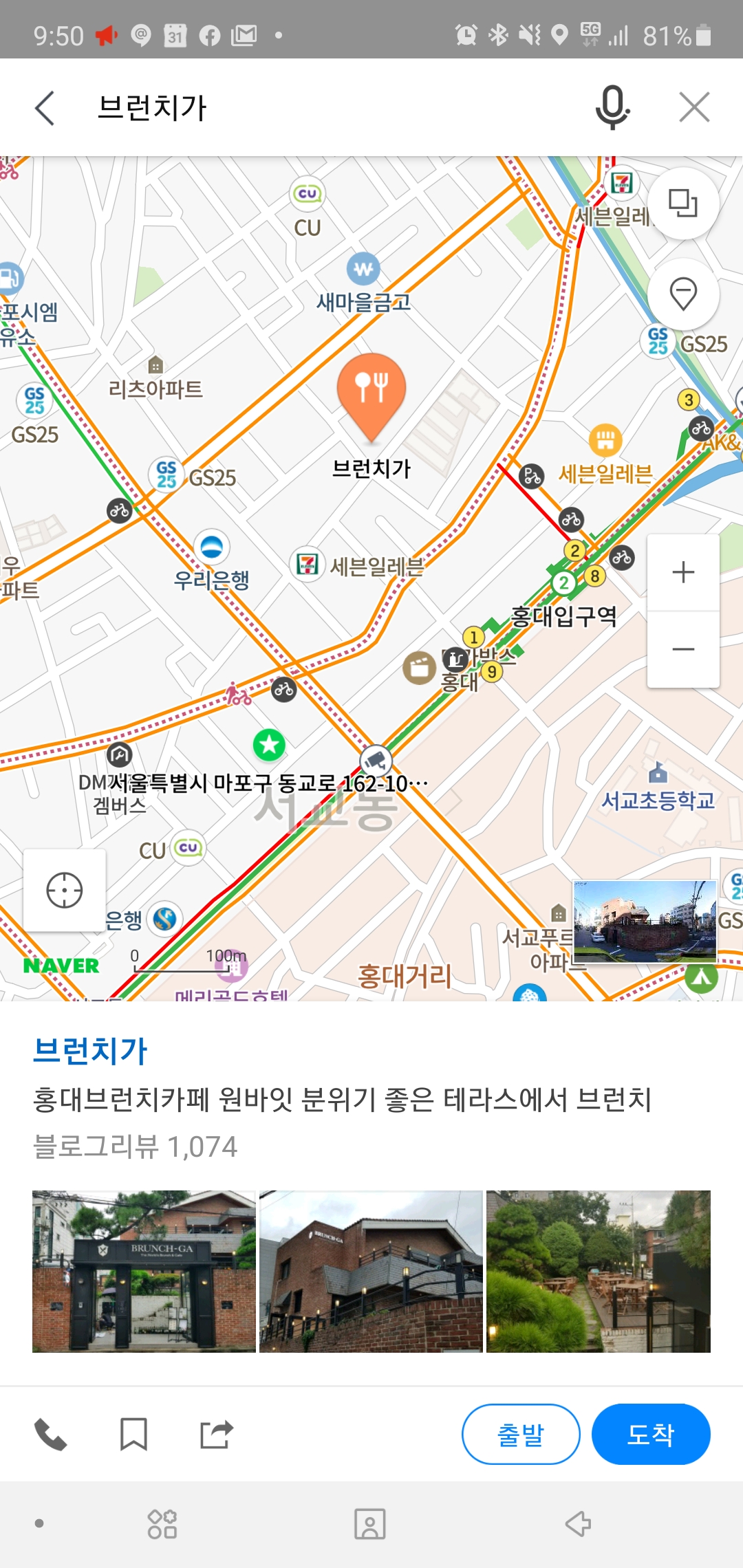Screen dimensions: 743x1568
Task: Go back from the 브런치가 search
Action: tap(45, 108)
